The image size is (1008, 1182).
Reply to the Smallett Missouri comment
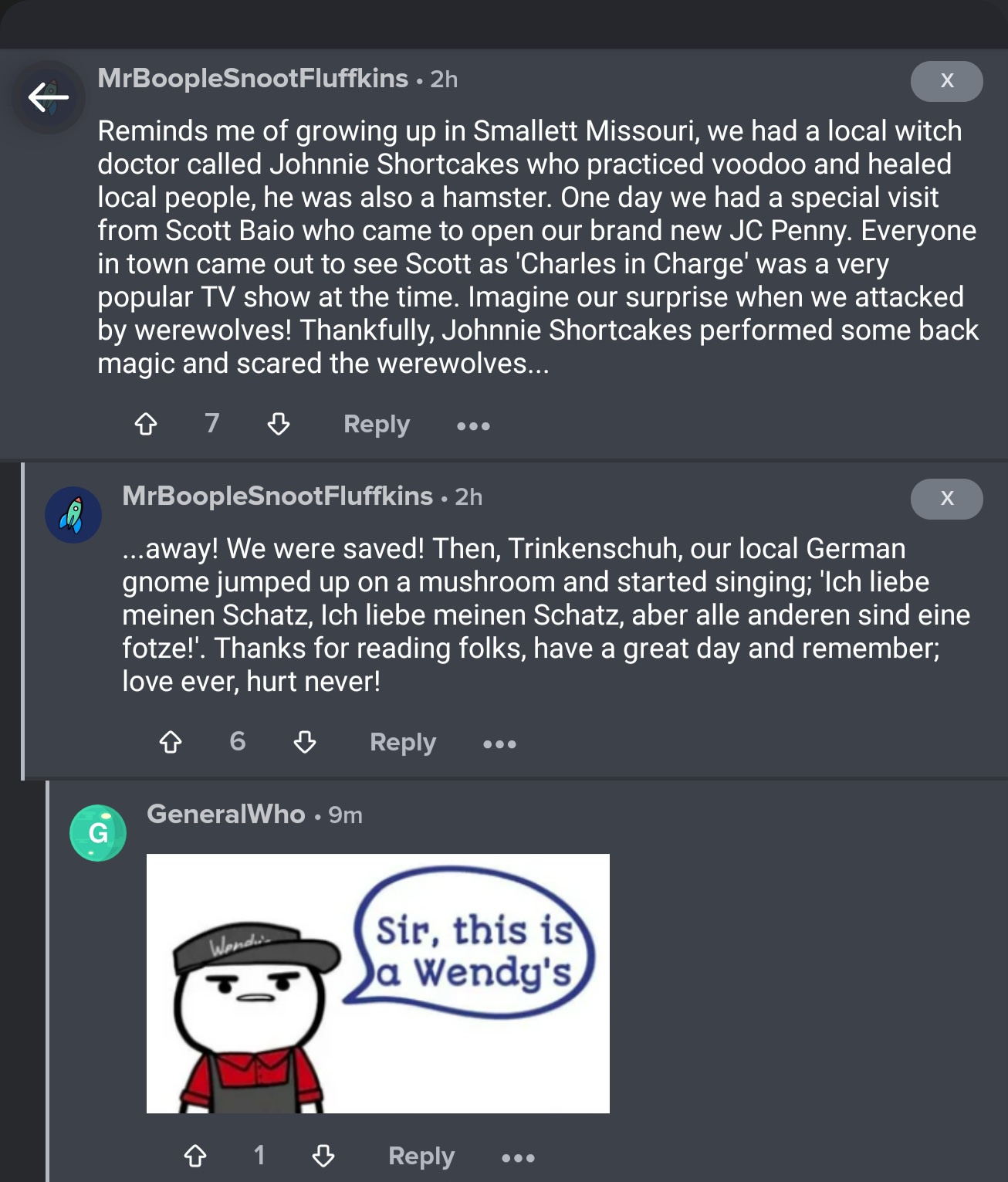(376, 424)
